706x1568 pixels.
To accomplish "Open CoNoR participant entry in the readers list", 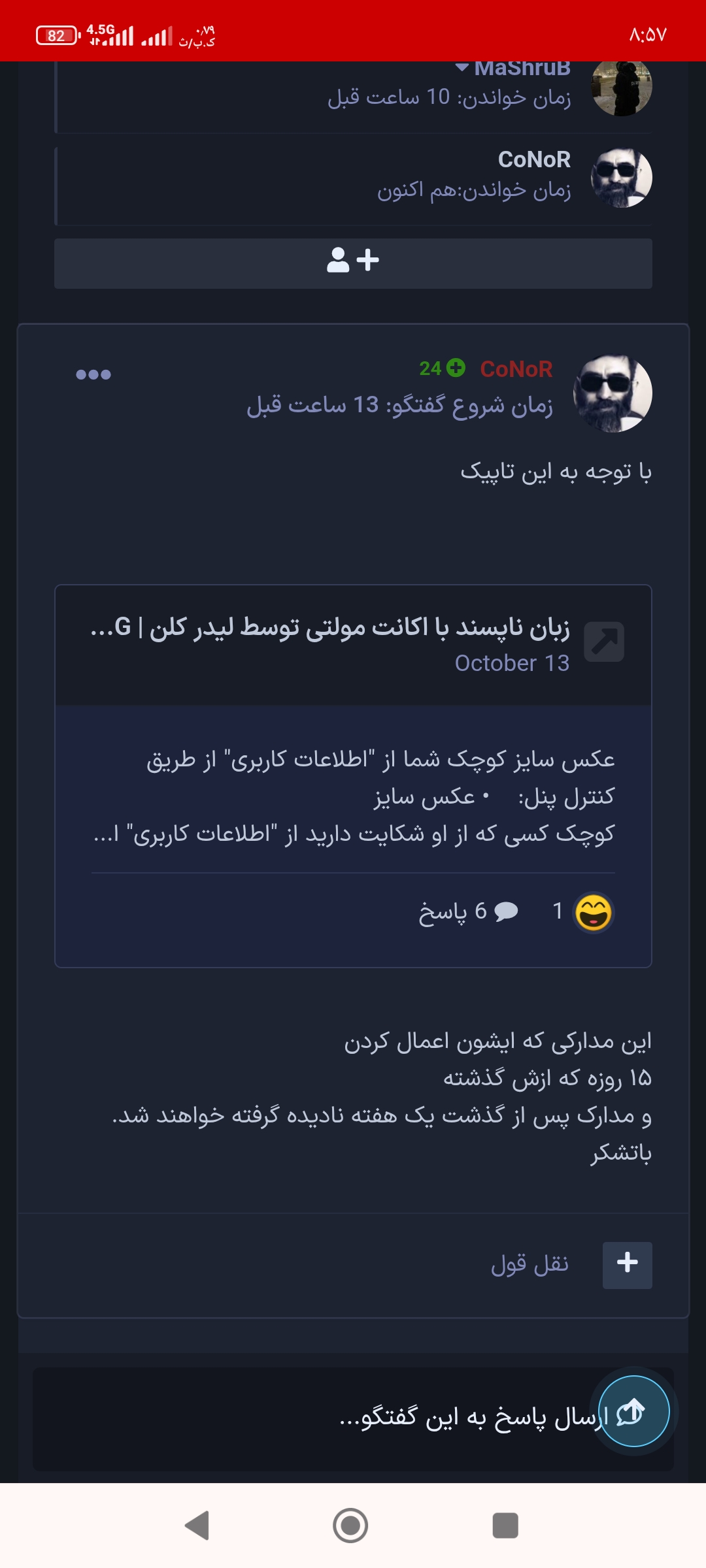I will [x=533, y=159].
